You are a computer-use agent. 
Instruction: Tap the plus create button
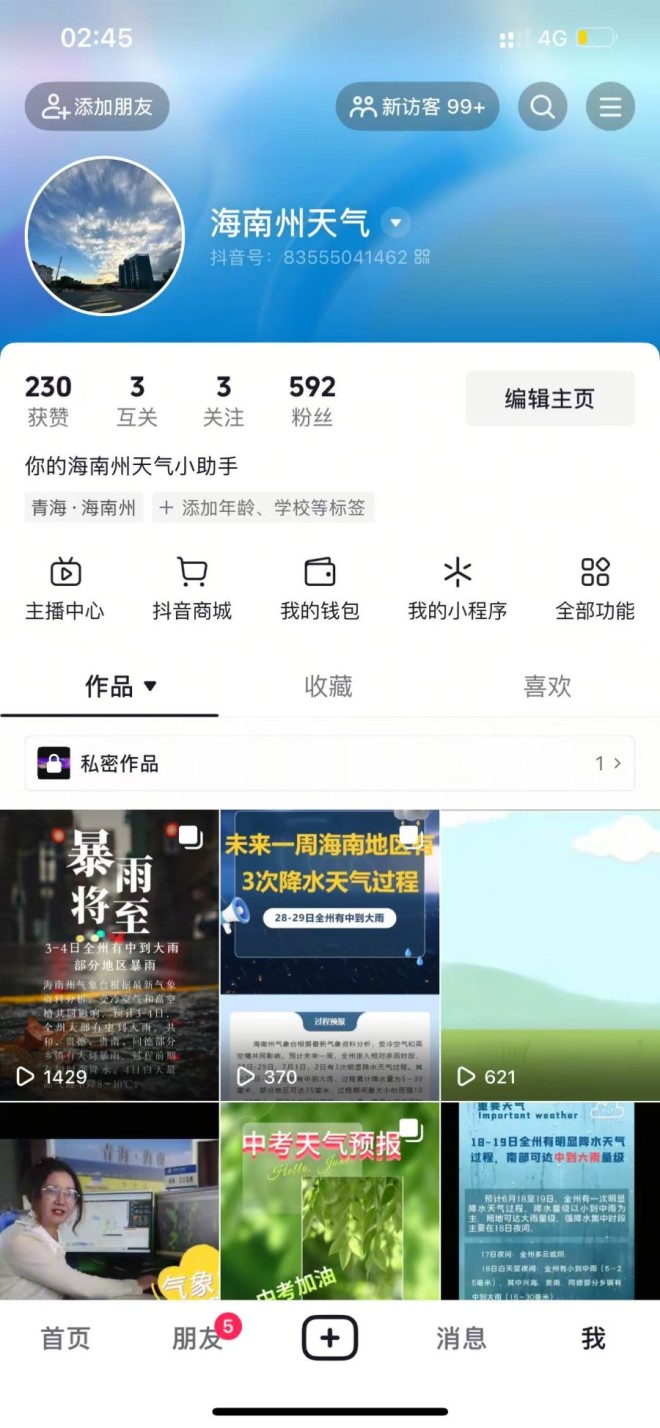[329, 1337]
